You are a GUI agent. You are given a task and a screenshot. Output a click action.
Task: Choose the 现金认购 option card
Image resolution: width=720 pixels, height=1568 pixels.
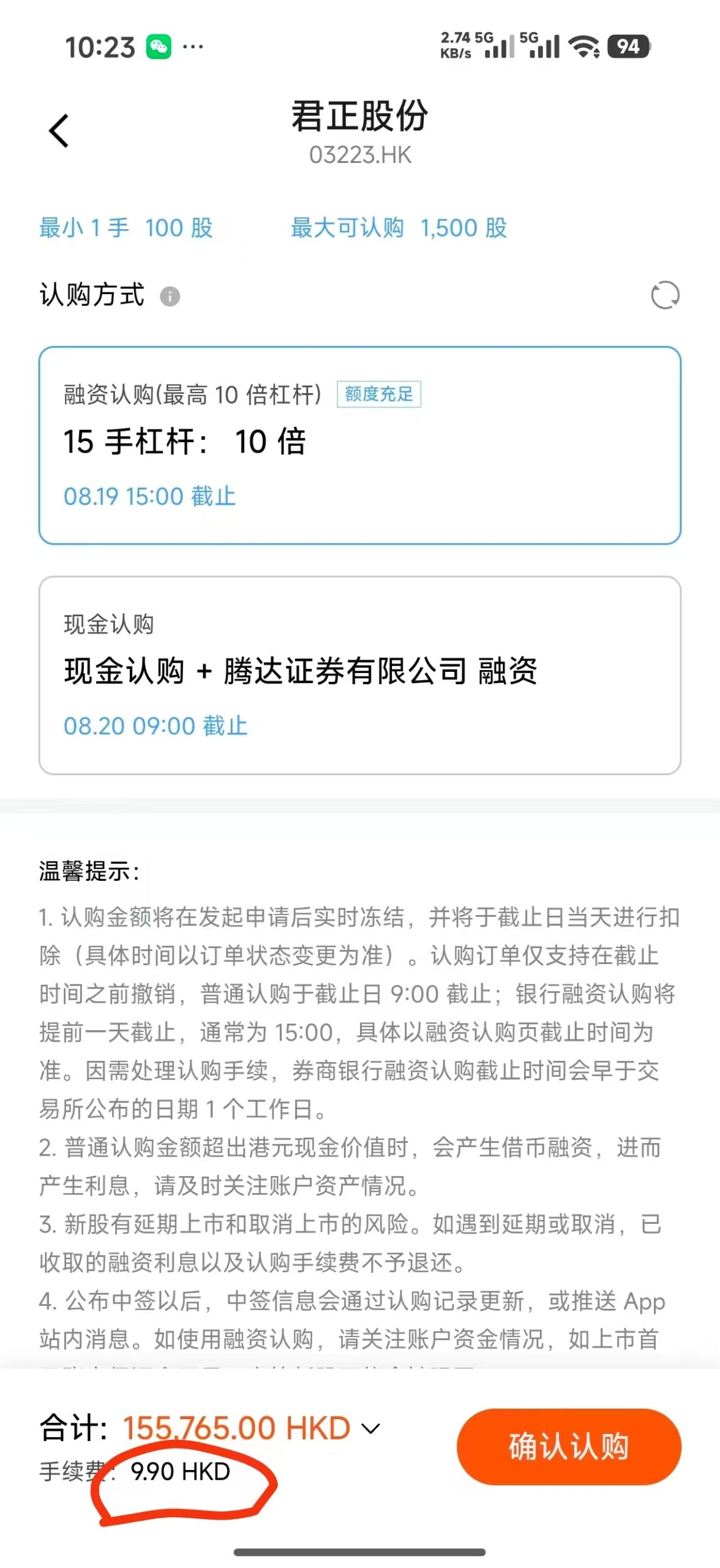tap(360, 675)
